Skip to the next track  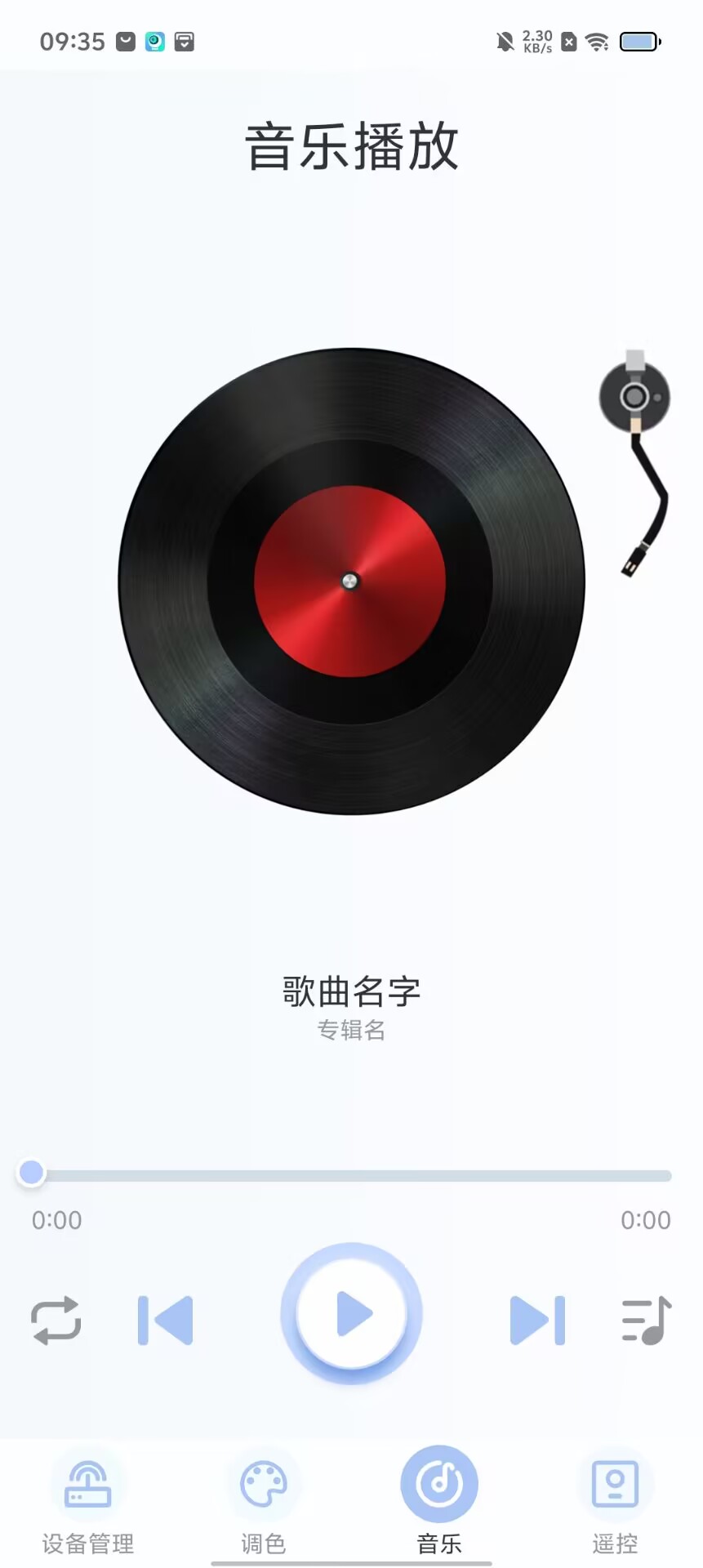(536, 1321)
